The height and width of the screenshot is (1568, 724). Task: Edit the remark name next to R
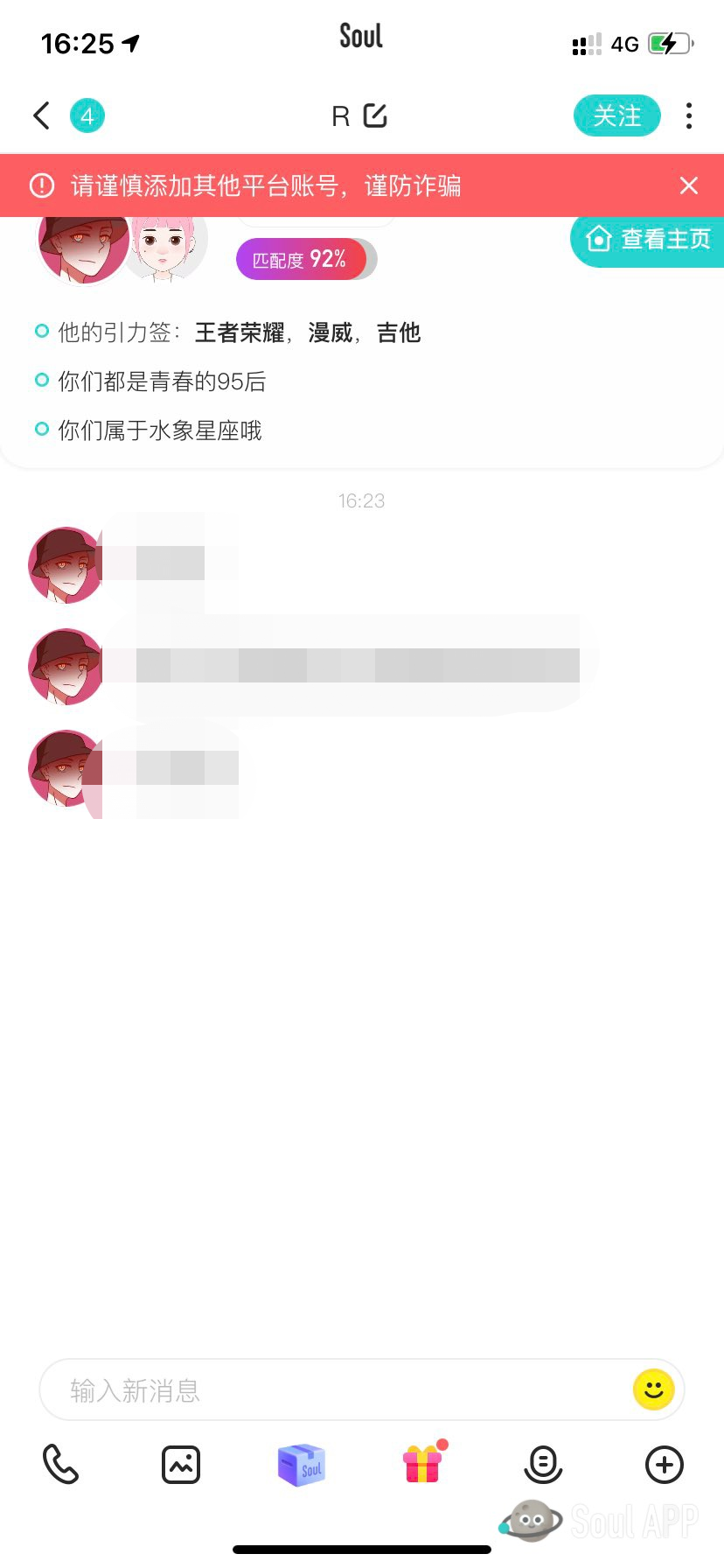click(x=375, y=115)
